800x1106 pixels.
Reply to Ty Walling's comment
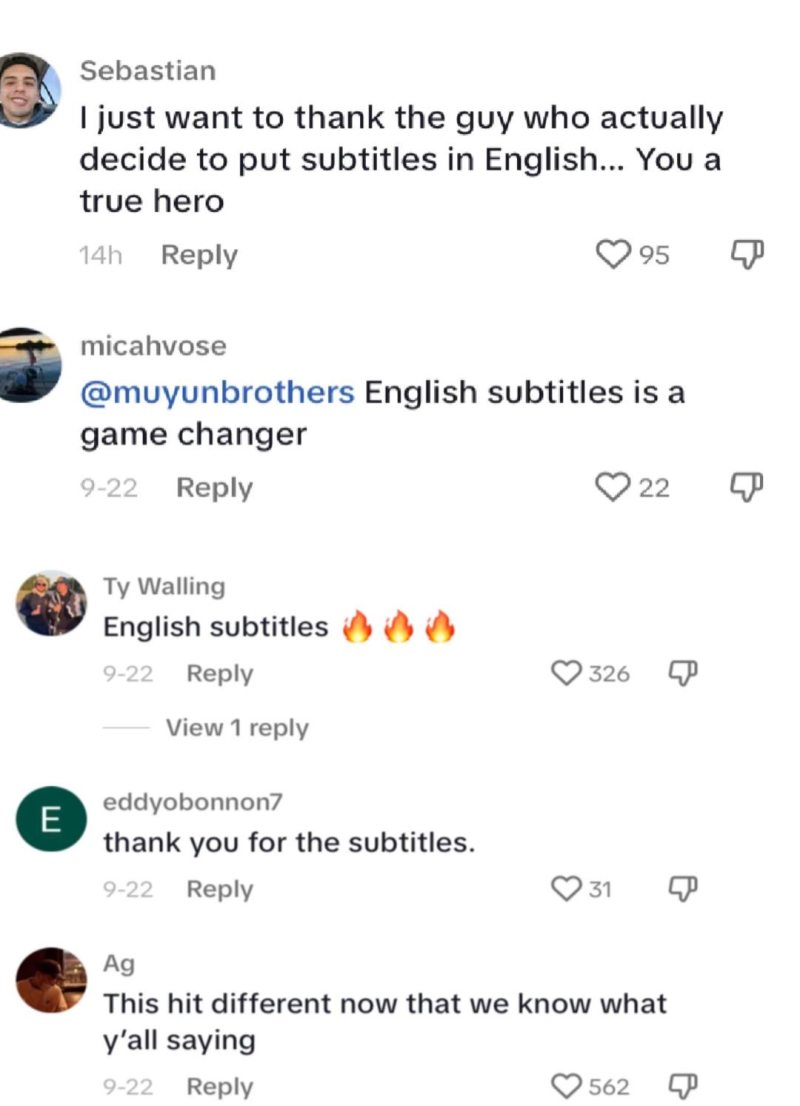point(219,674)
